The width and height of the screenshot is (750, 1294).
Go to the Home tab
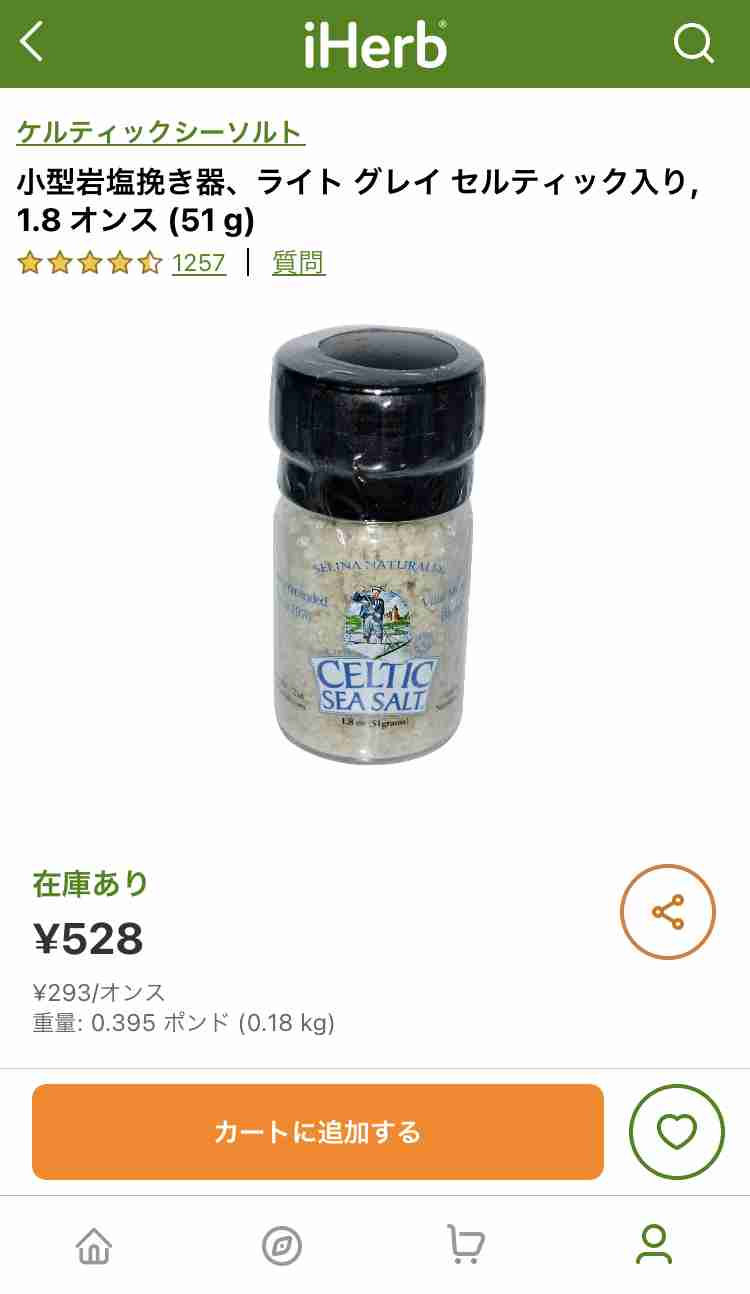click(94, 1245)
